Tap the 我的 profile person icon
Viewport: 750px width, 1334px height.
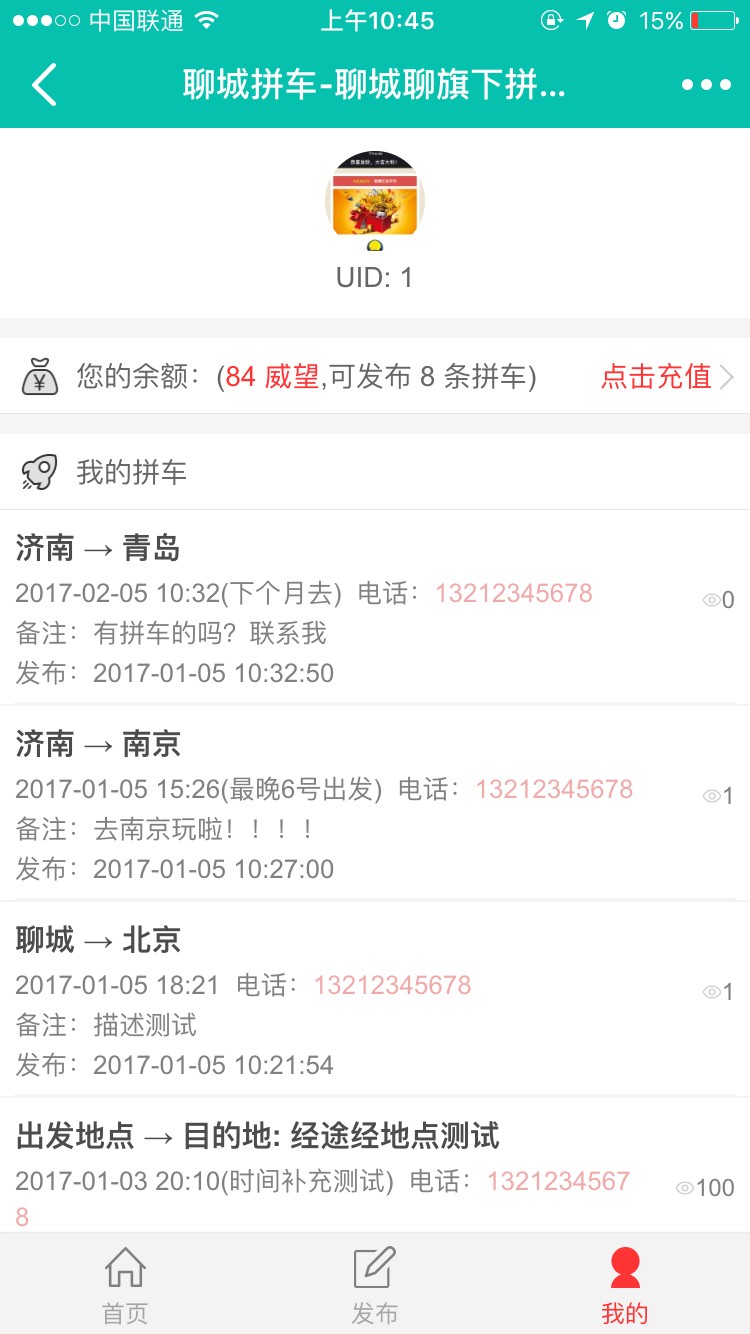[624, 1271]
